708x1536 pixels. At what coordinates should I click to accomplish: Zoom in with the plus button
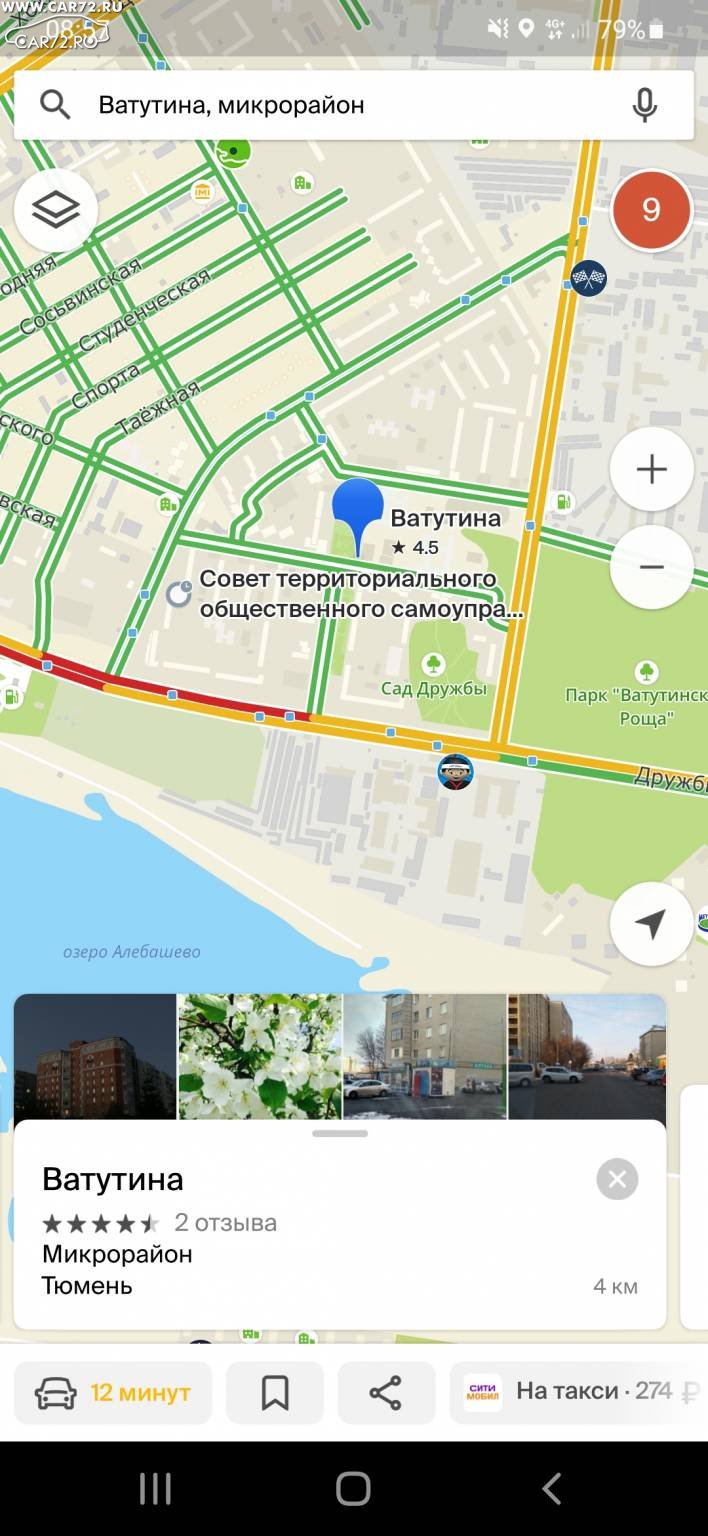(x=651, y=469)
